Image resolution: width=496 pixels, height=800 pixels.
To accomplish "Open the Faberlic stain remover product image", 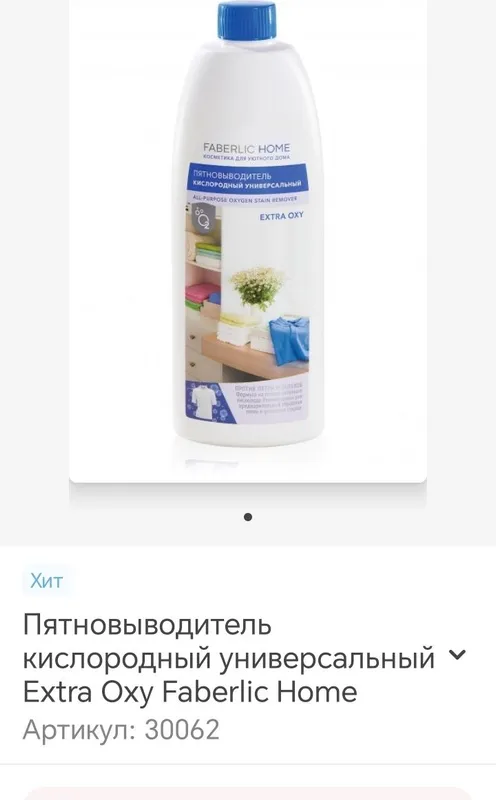I will click(x=248, y=241).
